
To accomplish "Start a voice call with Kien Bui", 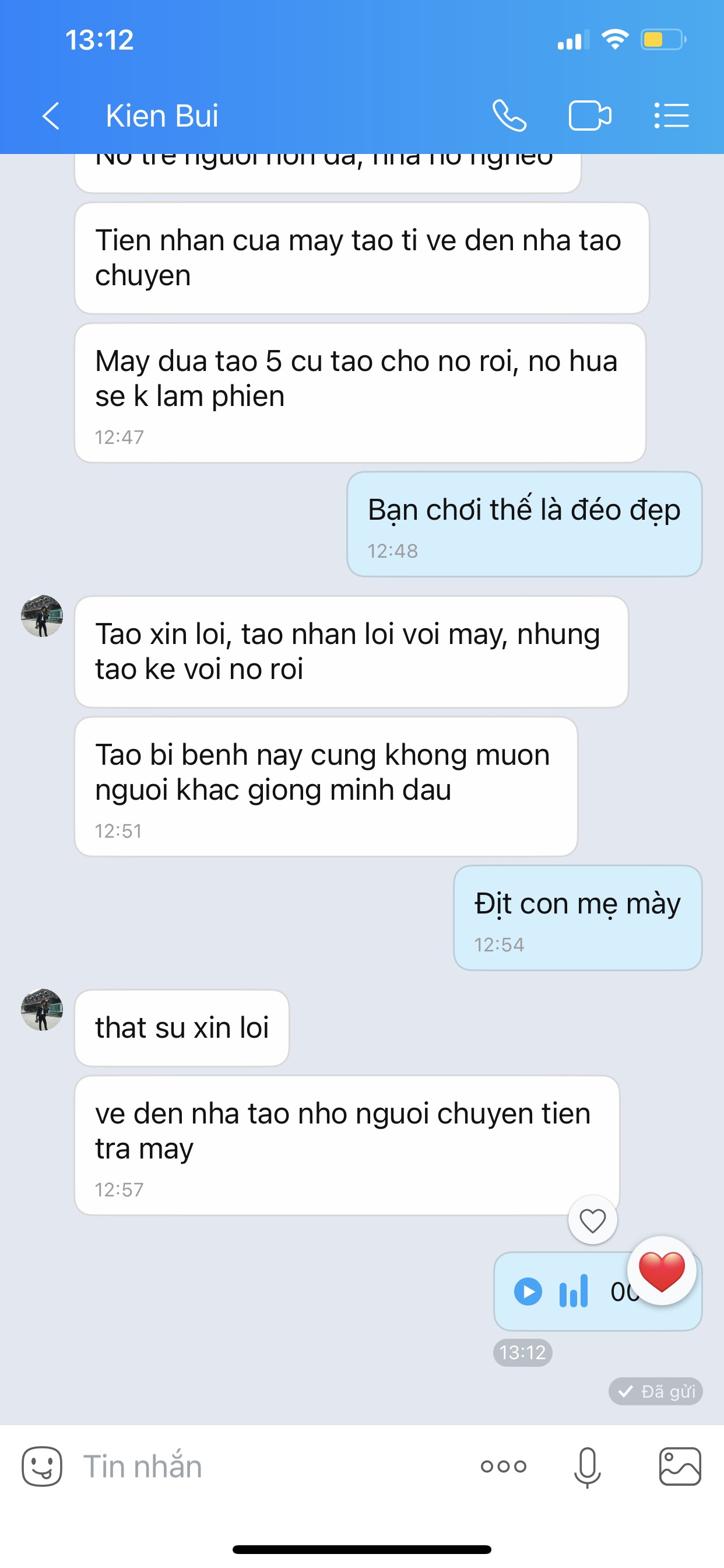I will 509,116.
